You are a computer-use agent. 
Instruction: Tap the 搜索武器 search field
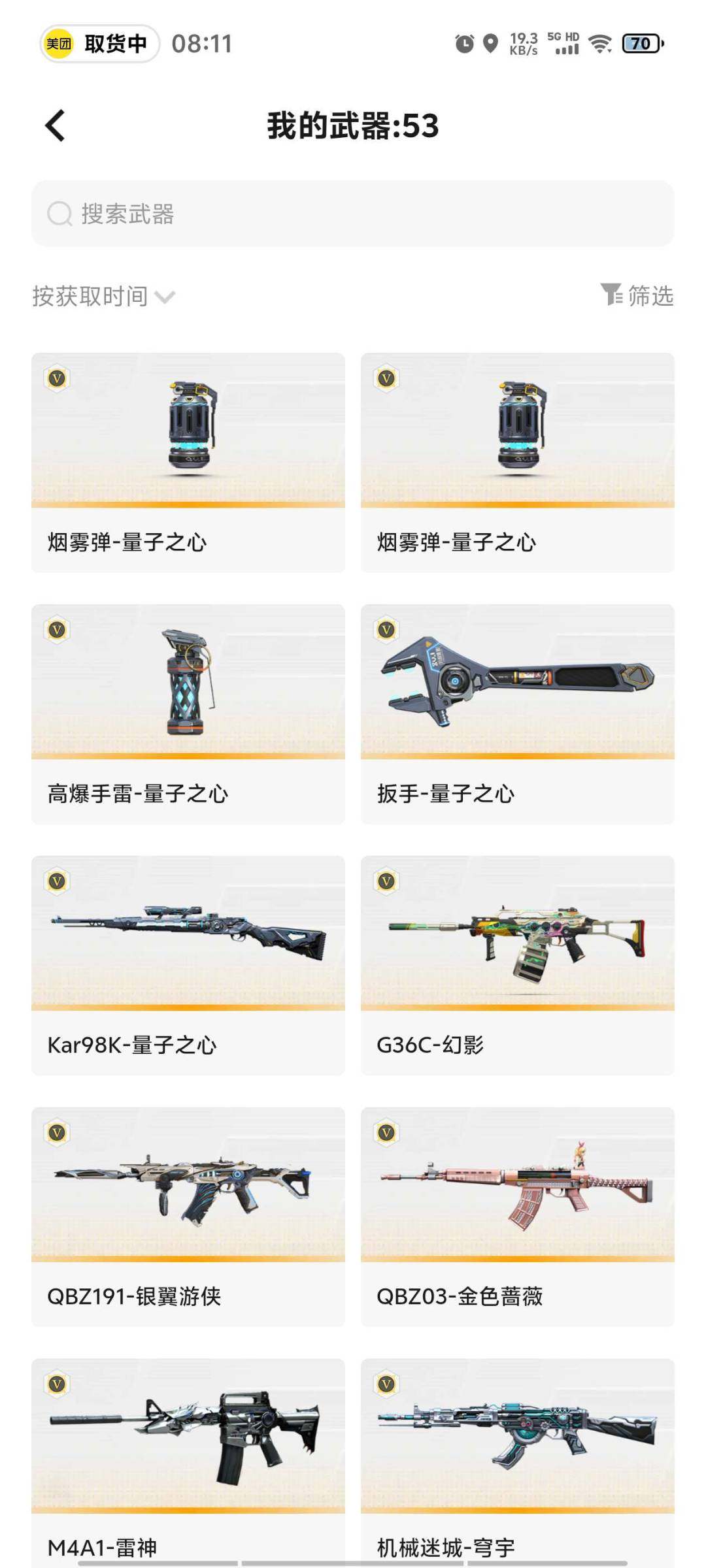pos(353,214)
